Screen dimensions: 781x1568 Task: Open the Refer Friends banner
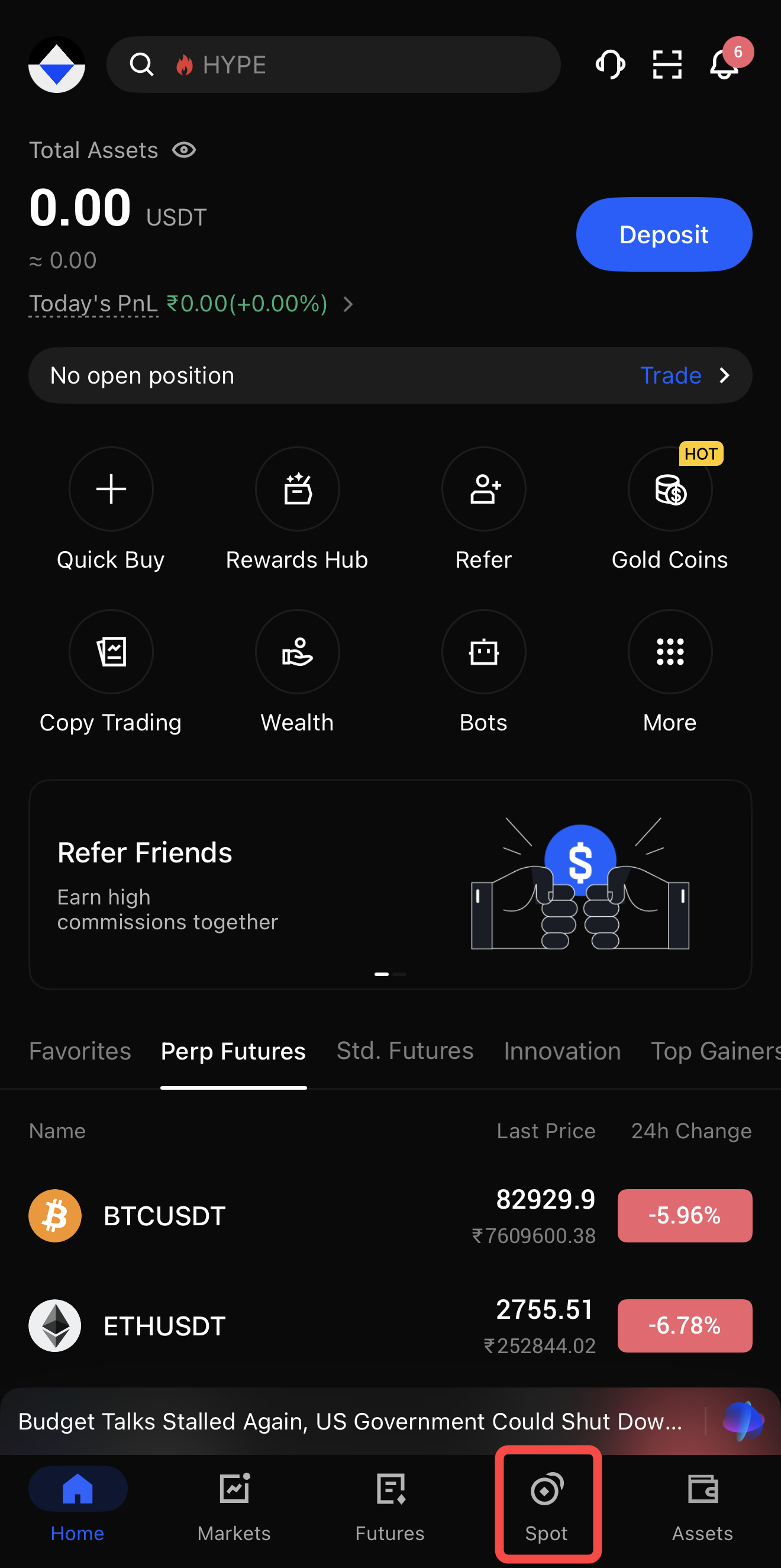390,884
